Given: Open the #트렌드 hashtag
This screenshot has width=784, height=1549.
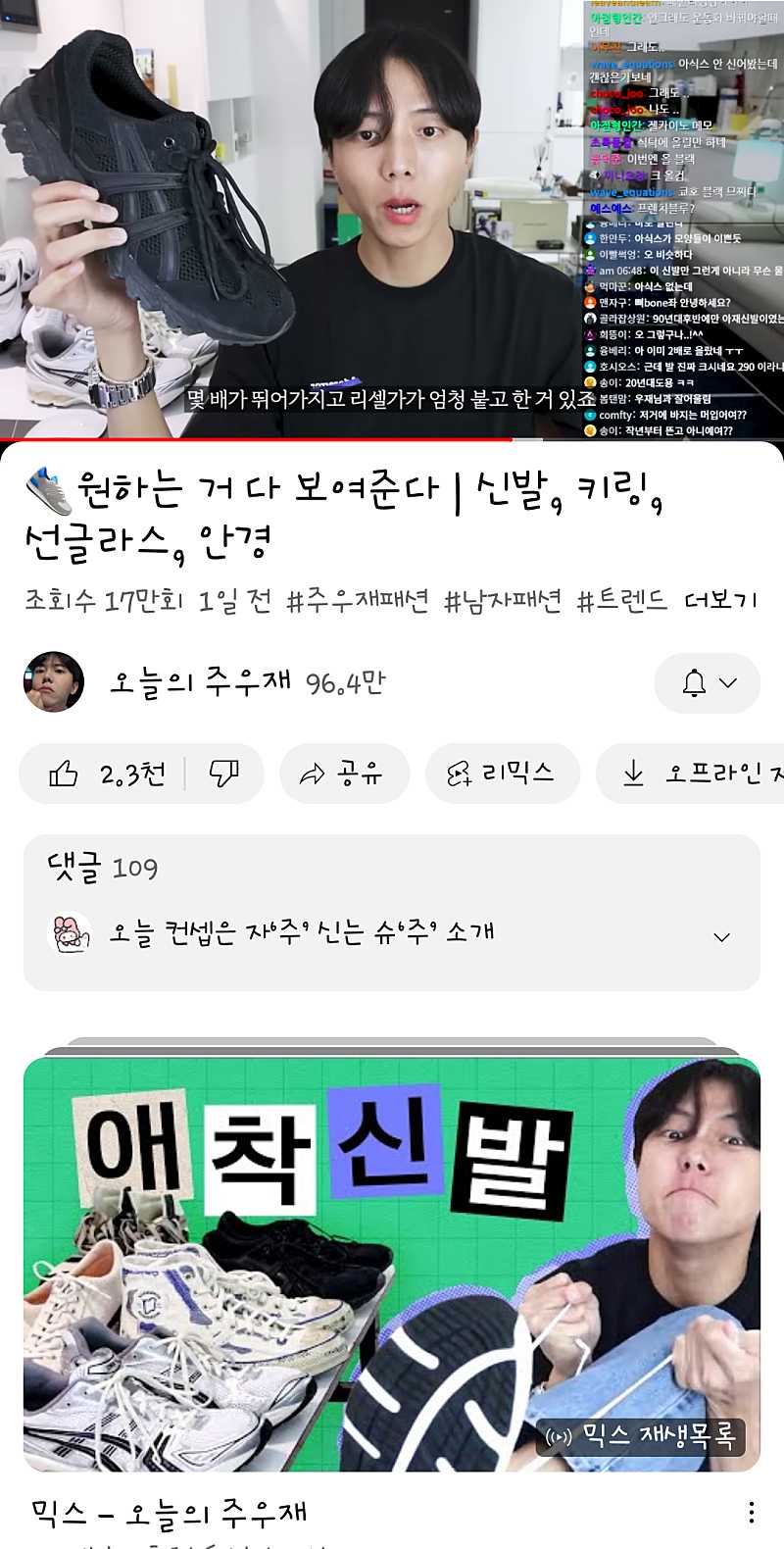Looking at the screenshot, I should [x=622, y=600].
